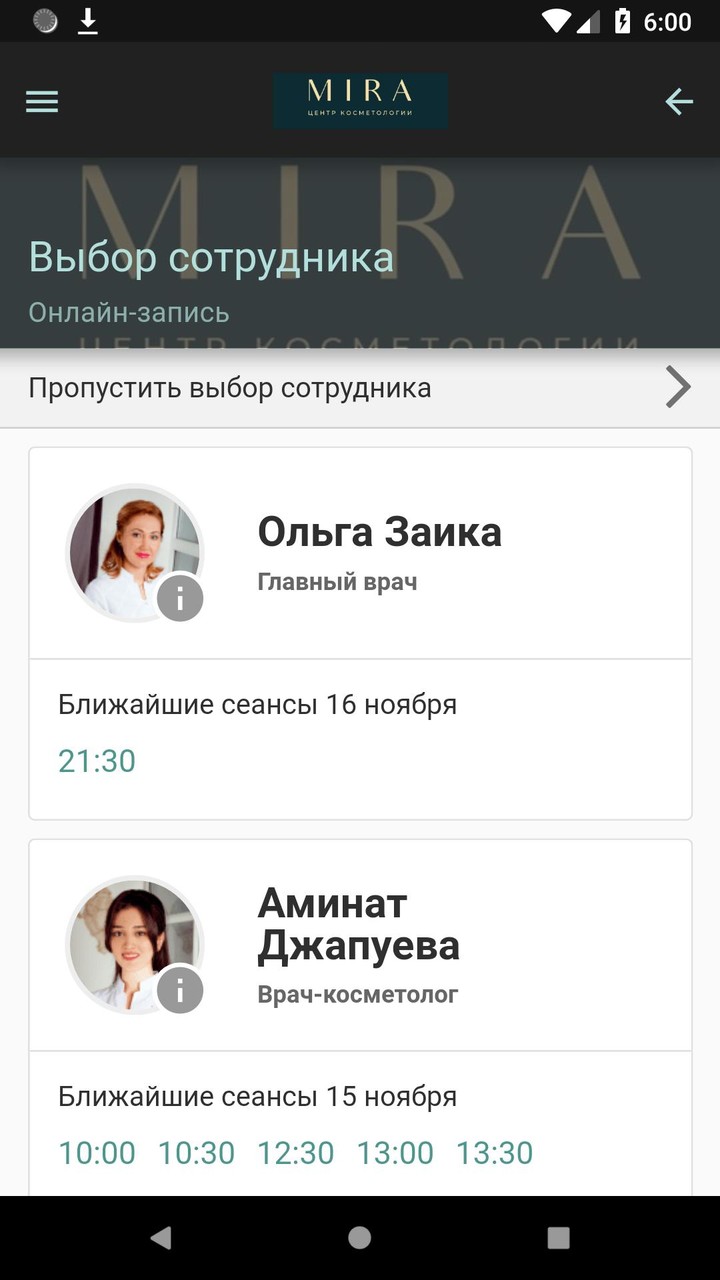This screenshot has width=720, height=1280.
Task: Select the 10:30 time slot
Action: point(196,1153)
